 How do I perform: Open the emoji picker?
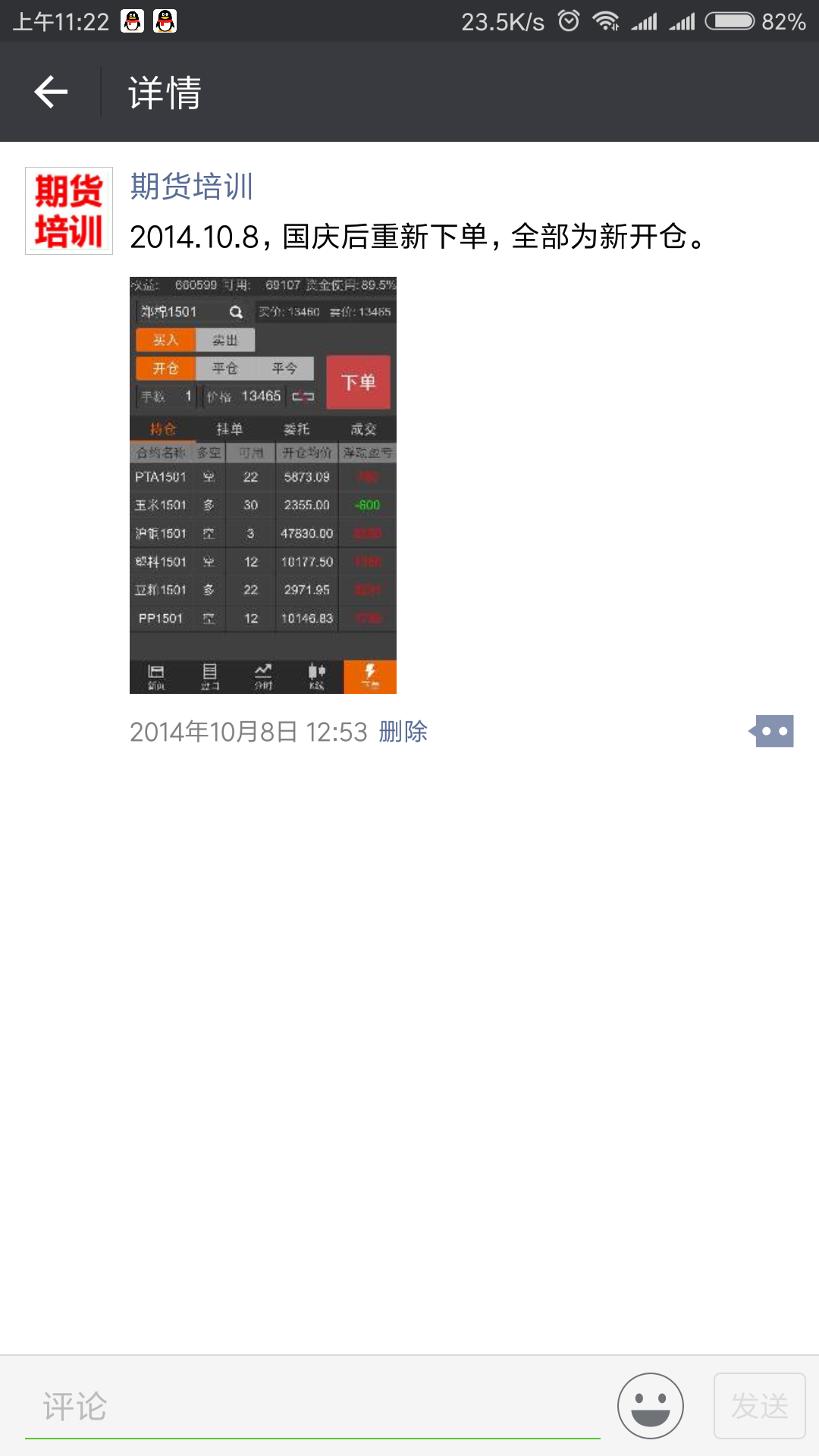[651, 1406]
